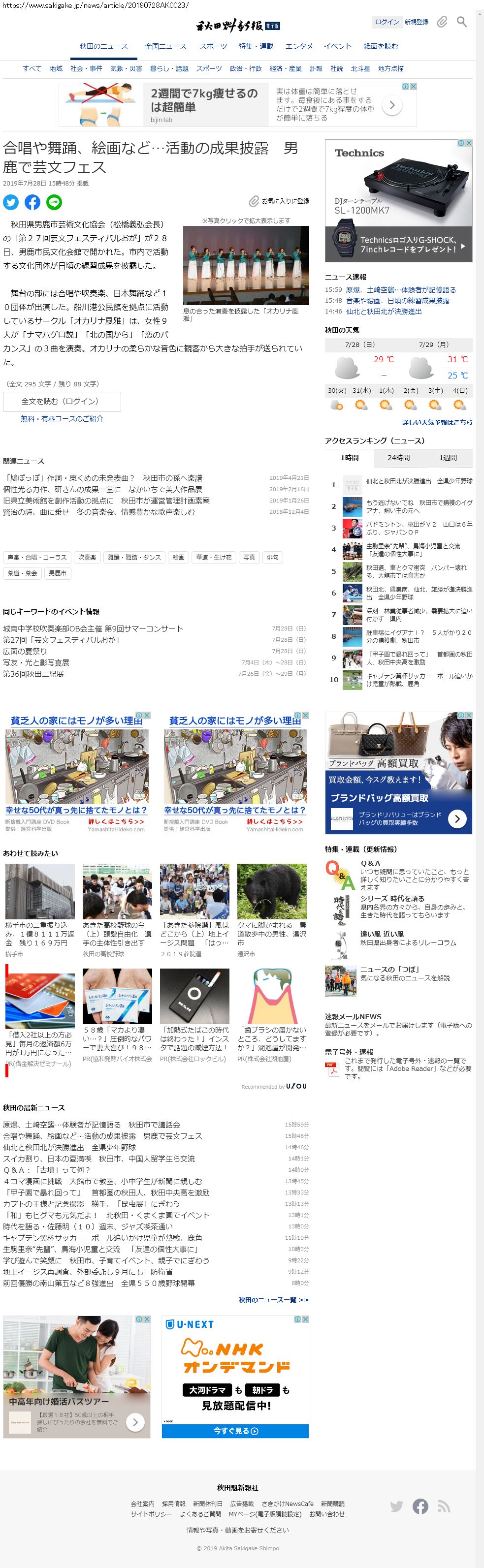Open the クマに脚かまれる article card

tap(271, 907)
